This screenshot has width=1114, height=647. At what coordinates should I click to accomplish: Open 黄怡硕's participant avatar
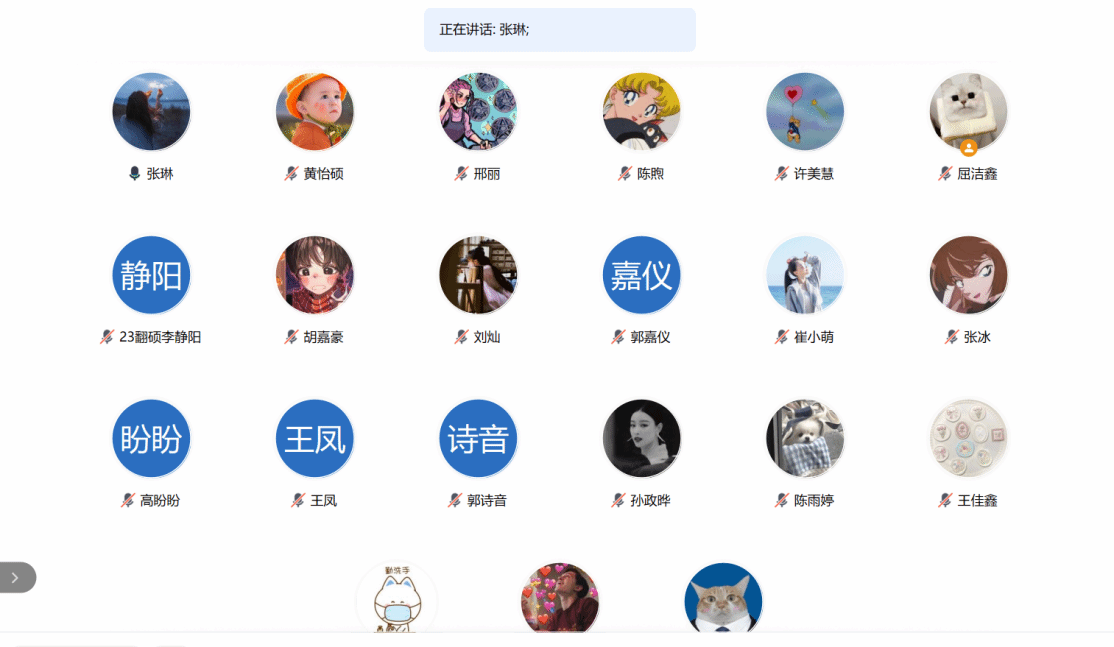pos(314,112)
